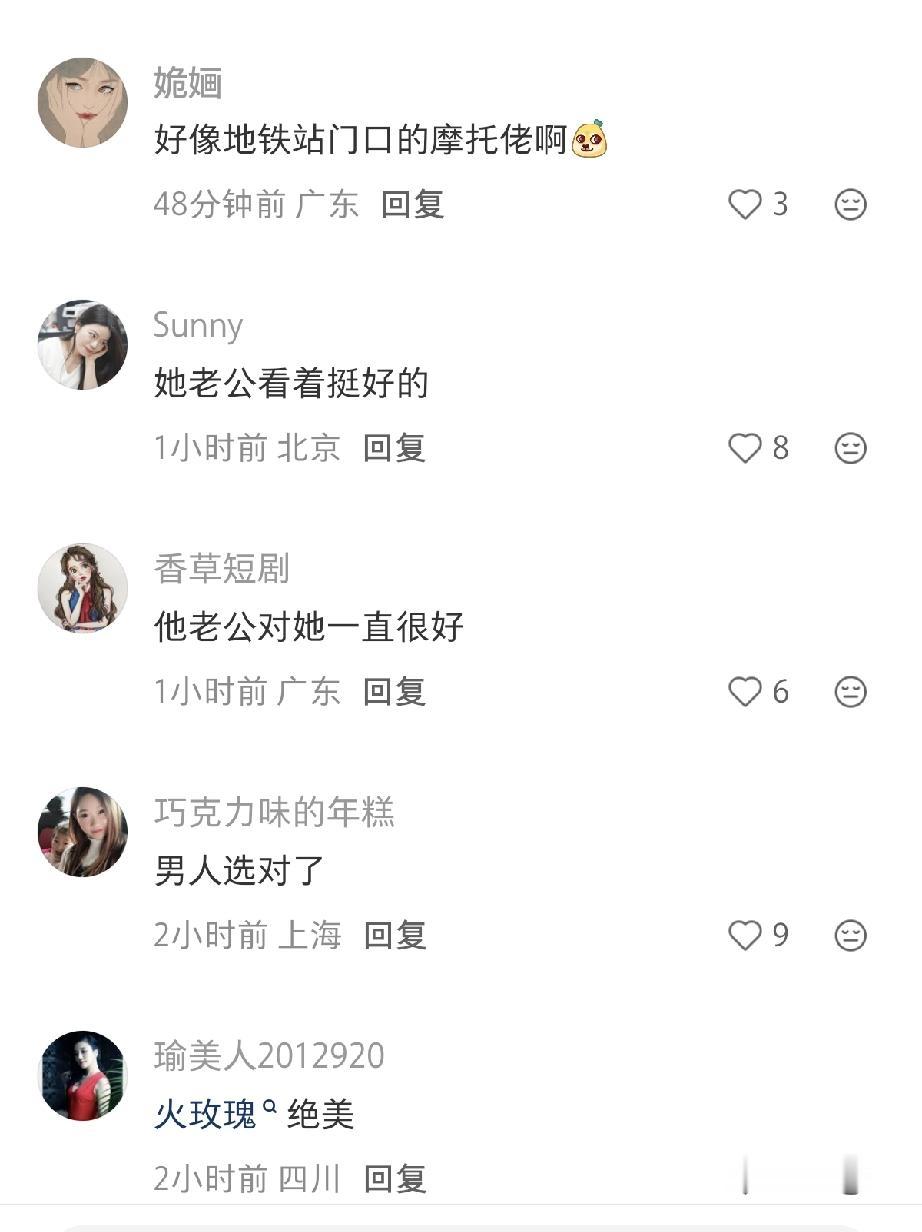Viewport: 922px width, 1232px height.
Task: Reply to 瑜美人2012920's comment
Action: coord(394,1179)
